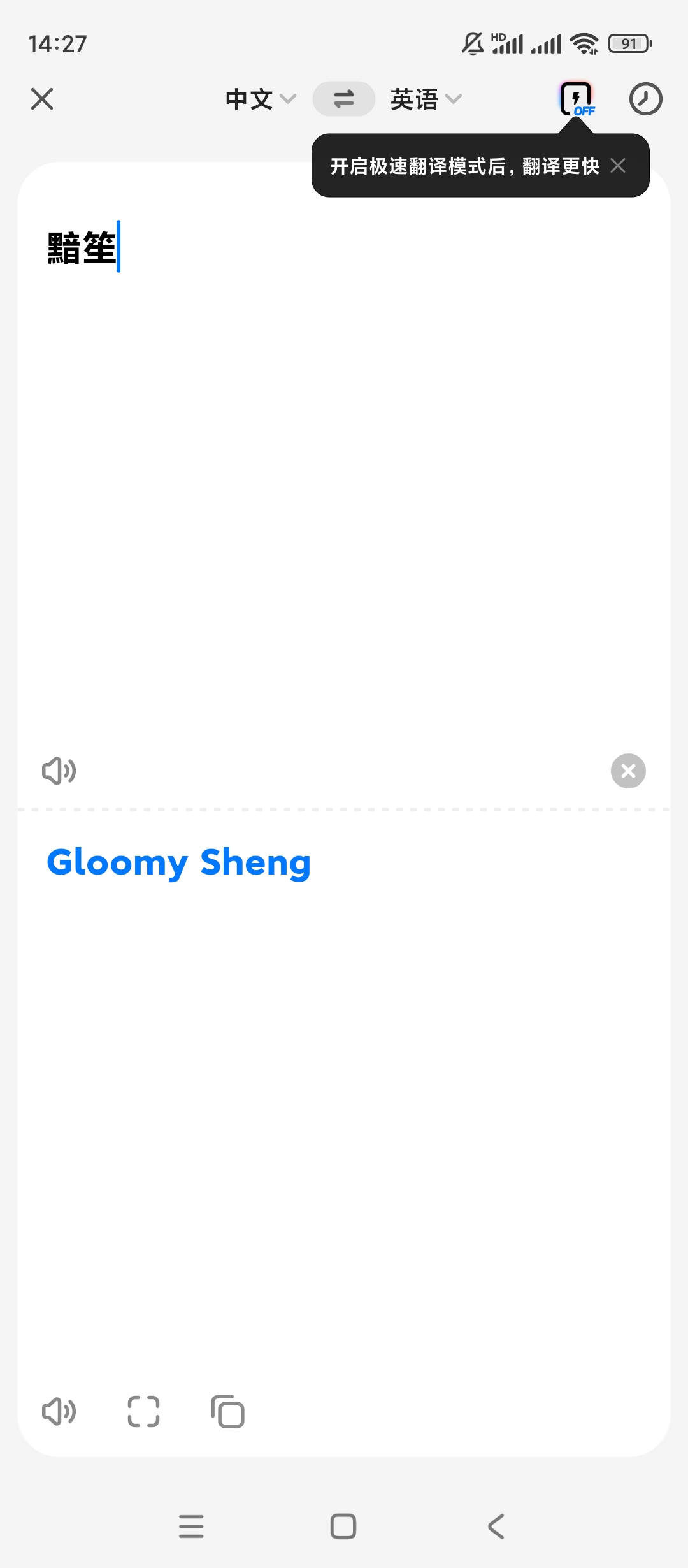Show the translation in full screen
Image resolution: width=688 pixels, height=1568 pixels.
point(143,1412)
